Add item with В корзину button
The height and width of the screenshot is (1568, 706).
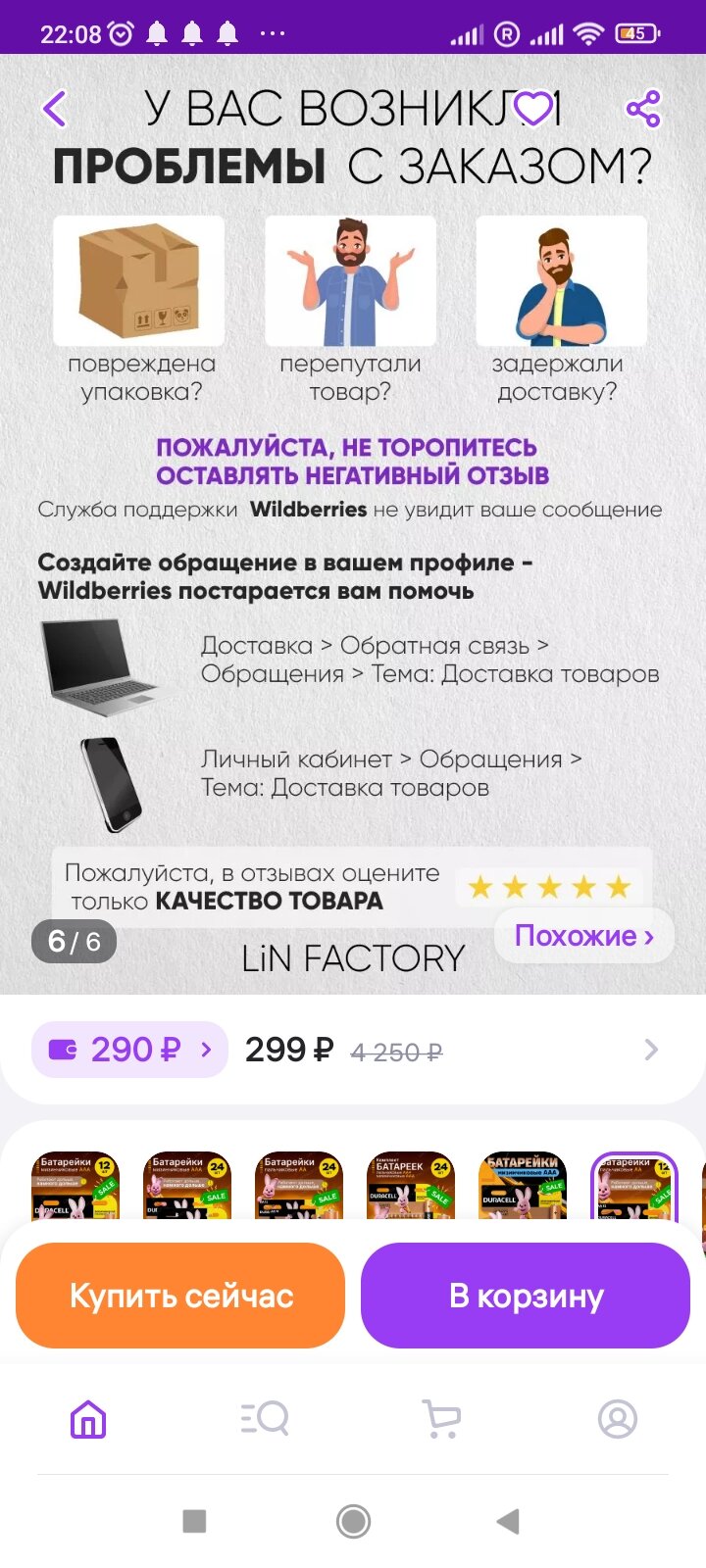point(526,1296)
